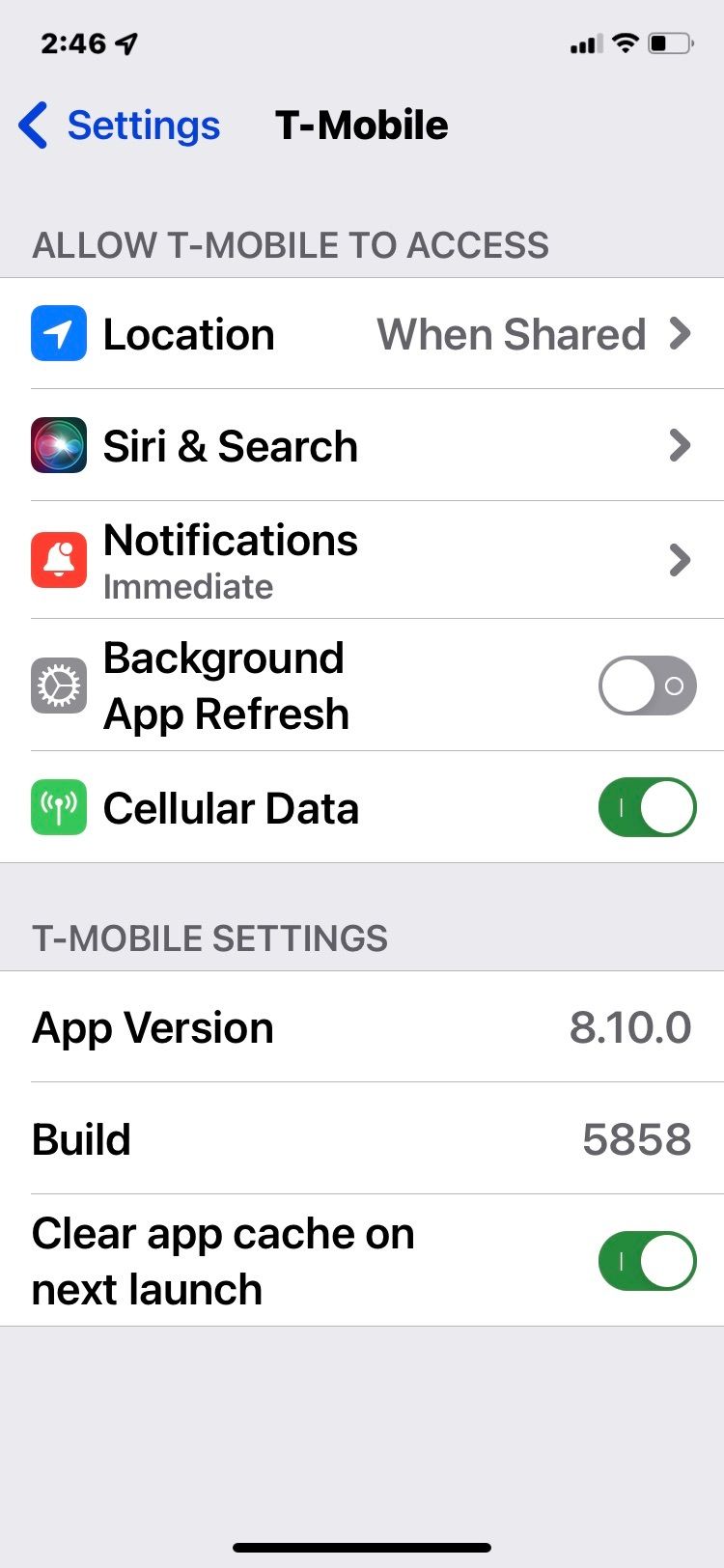Turn off Cellular Data
The image size is (724, 1568).
pyautogui.click(x=647, y=808)
